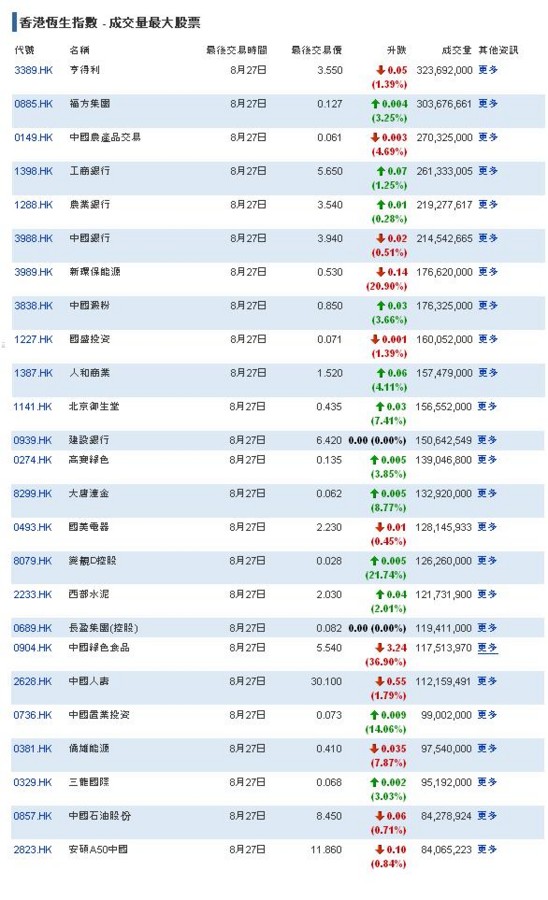548x900 pixels.
Task: Tap 更多 for 0274.HK row
Action: 487,460
